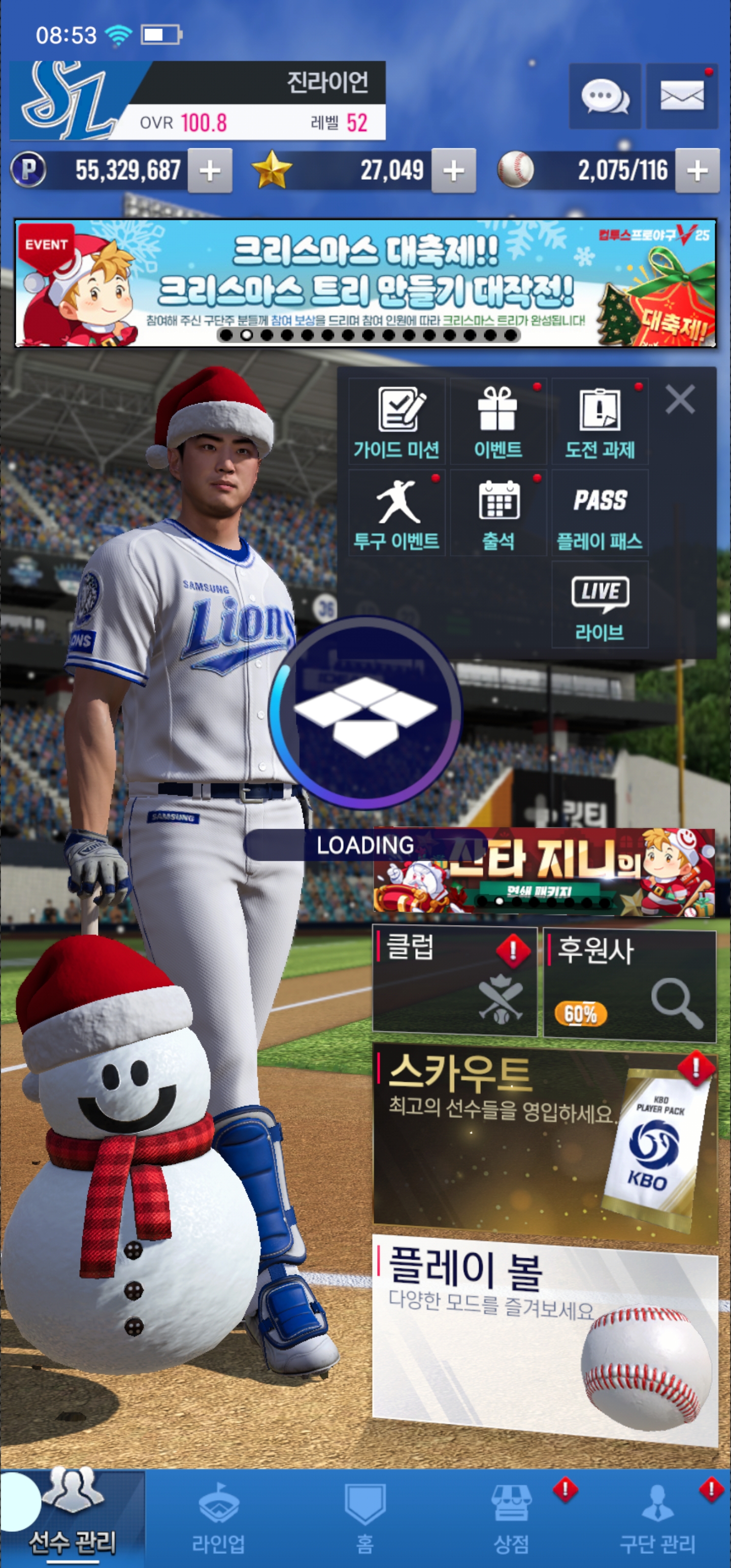Screen dimensions: 731x1568
Task: Start 플레이 볼
Action: 544,1338
